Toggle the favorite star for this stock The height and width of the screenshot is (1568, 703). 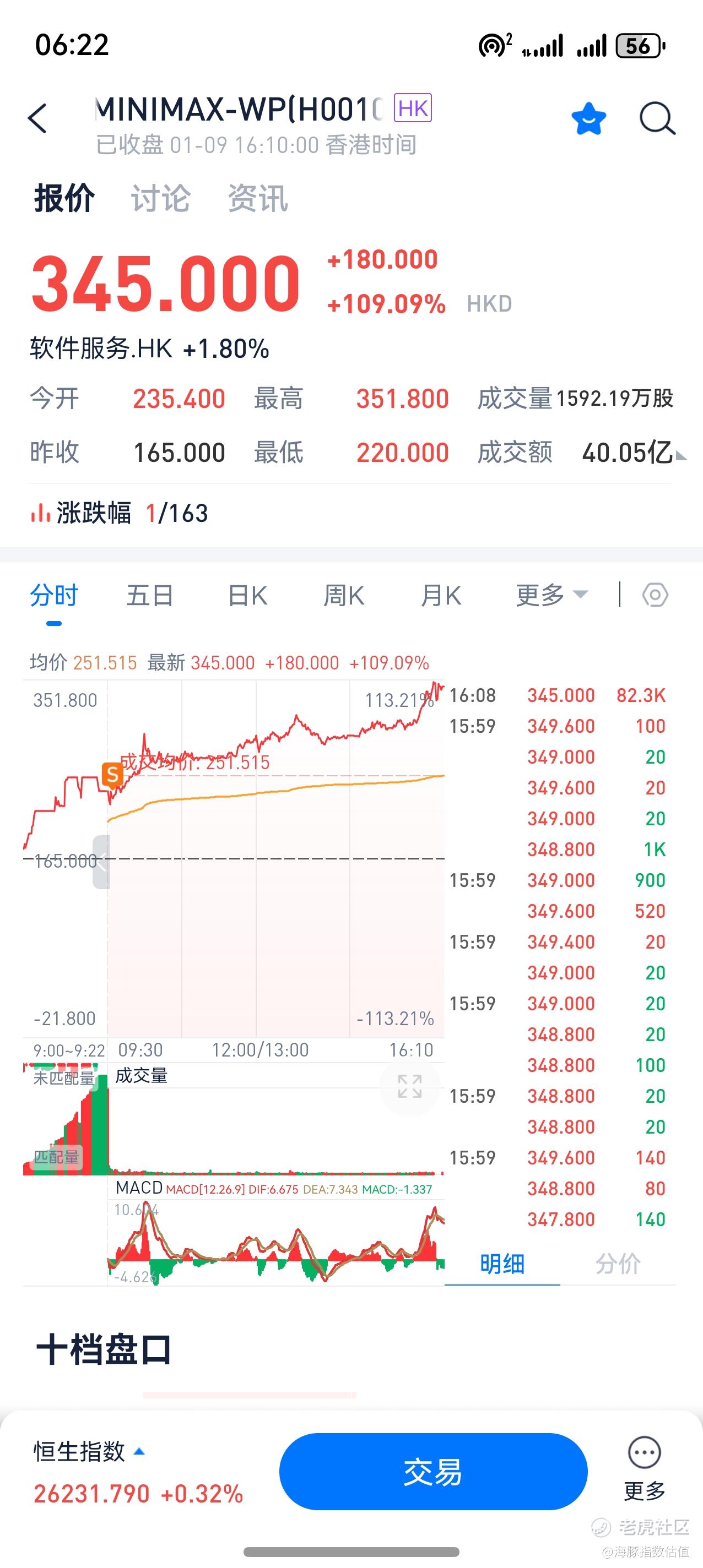[588, 119]
